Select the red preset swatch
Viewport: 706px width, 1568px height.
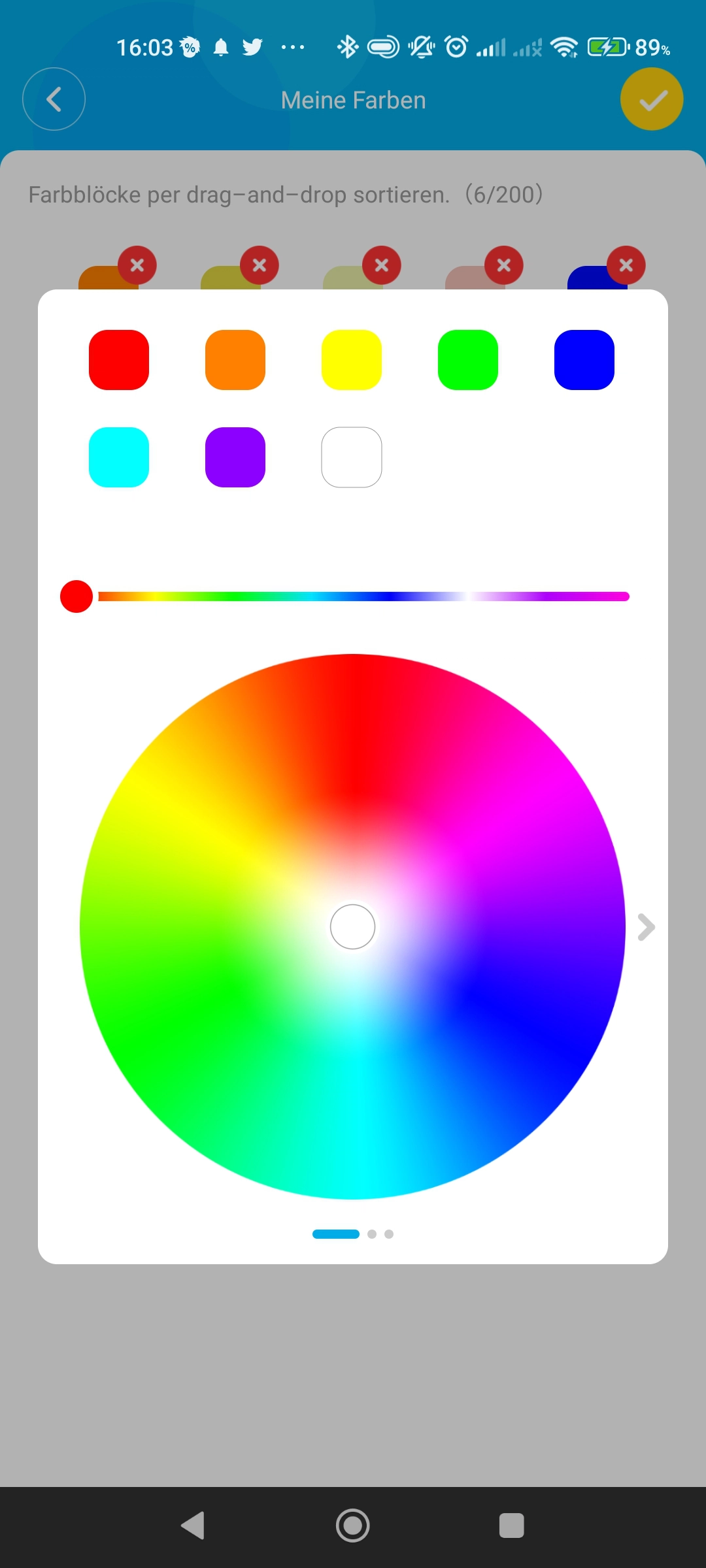(x=119, y=360)
